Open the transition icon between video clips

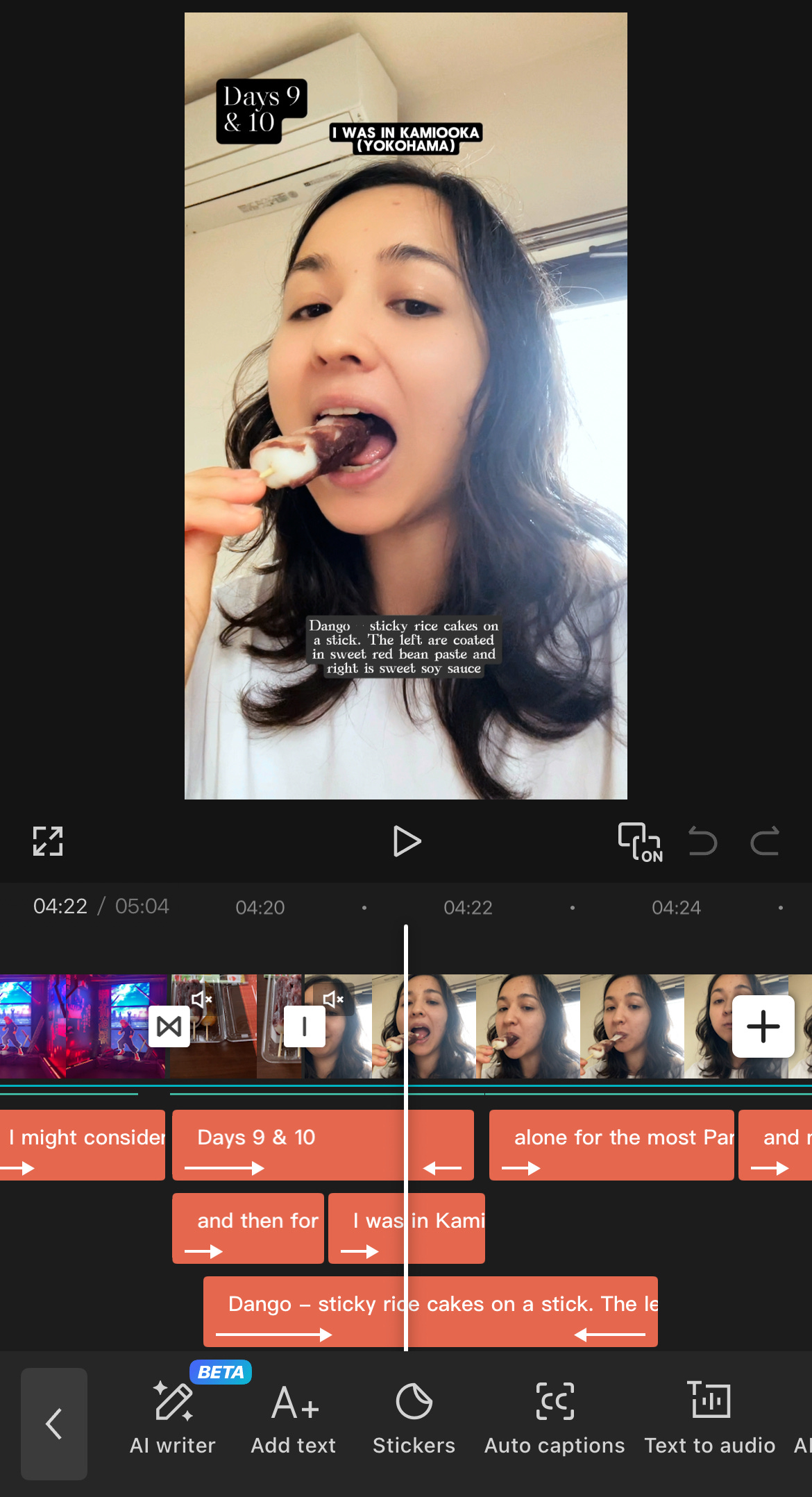169,1026
